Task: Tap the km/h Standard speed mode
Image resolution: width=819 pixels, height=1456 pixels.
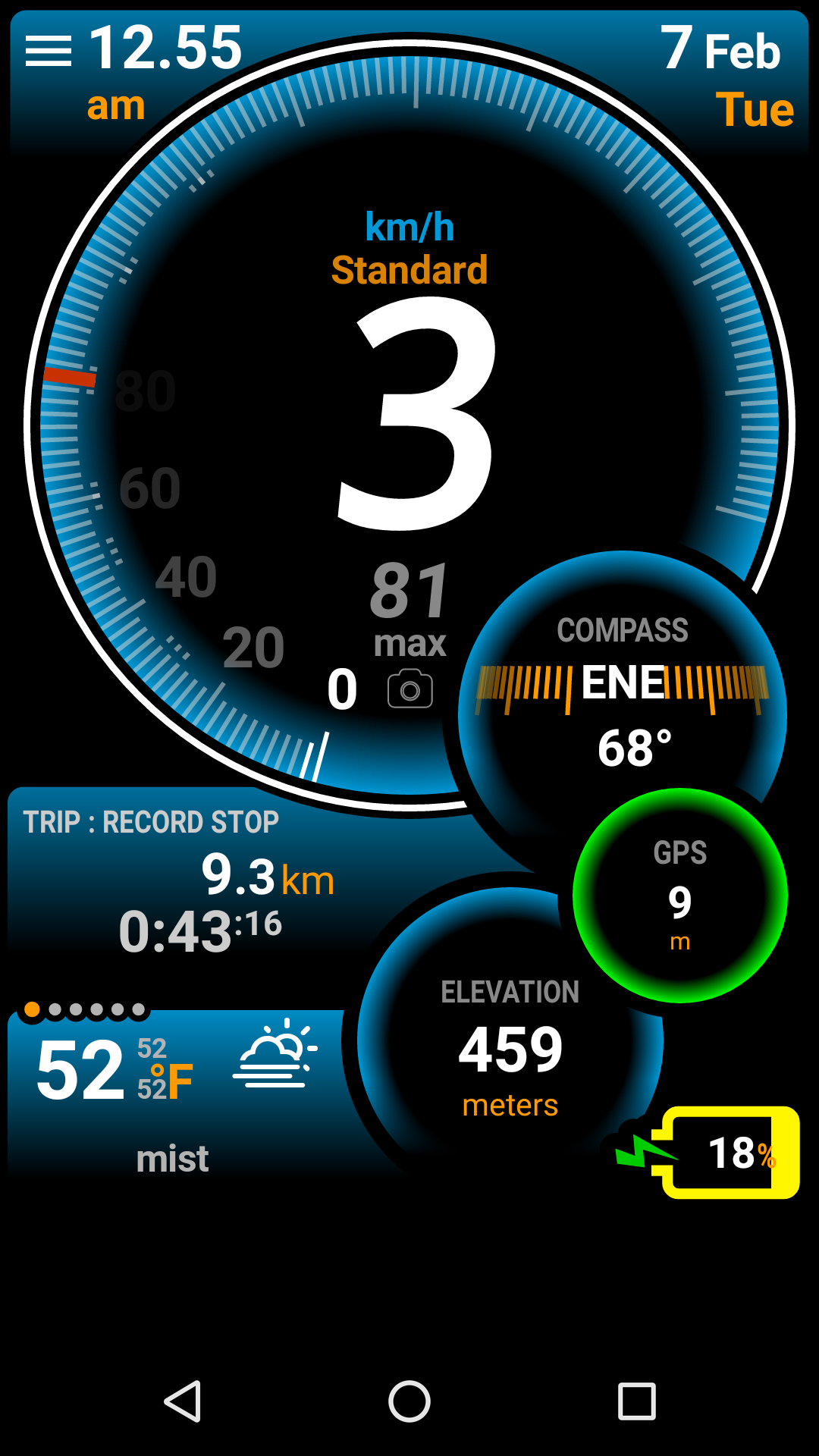Action: coord(409,249)
